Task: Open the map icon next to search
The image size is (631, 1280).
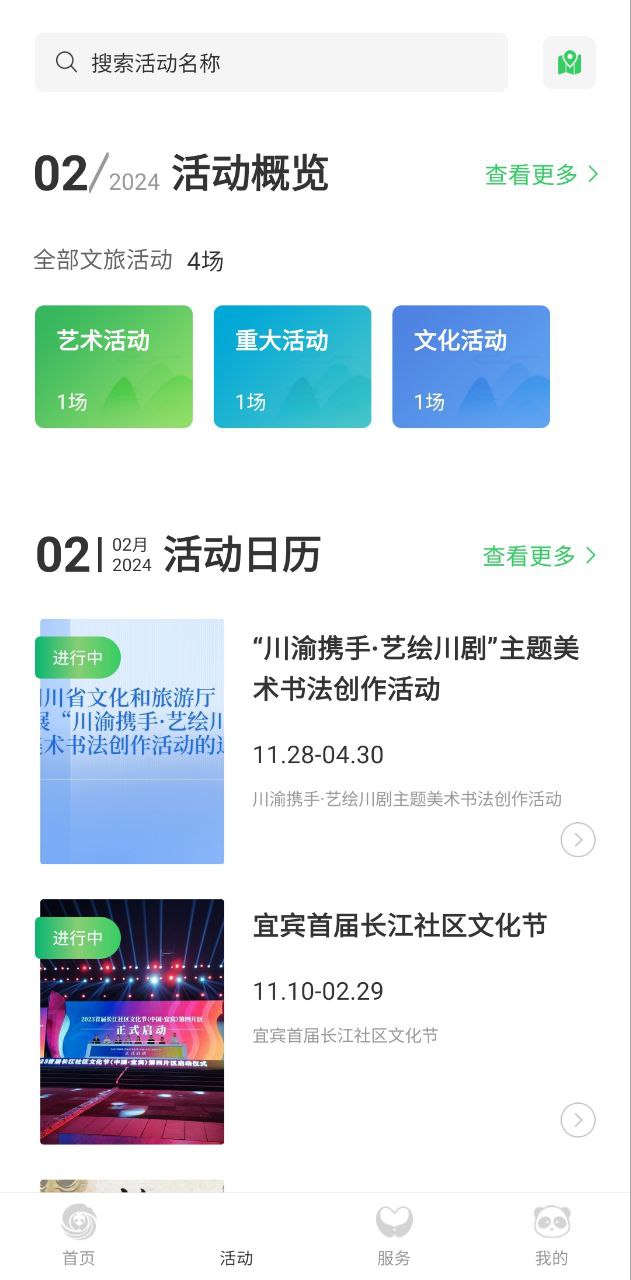Action: pos(569,63)
